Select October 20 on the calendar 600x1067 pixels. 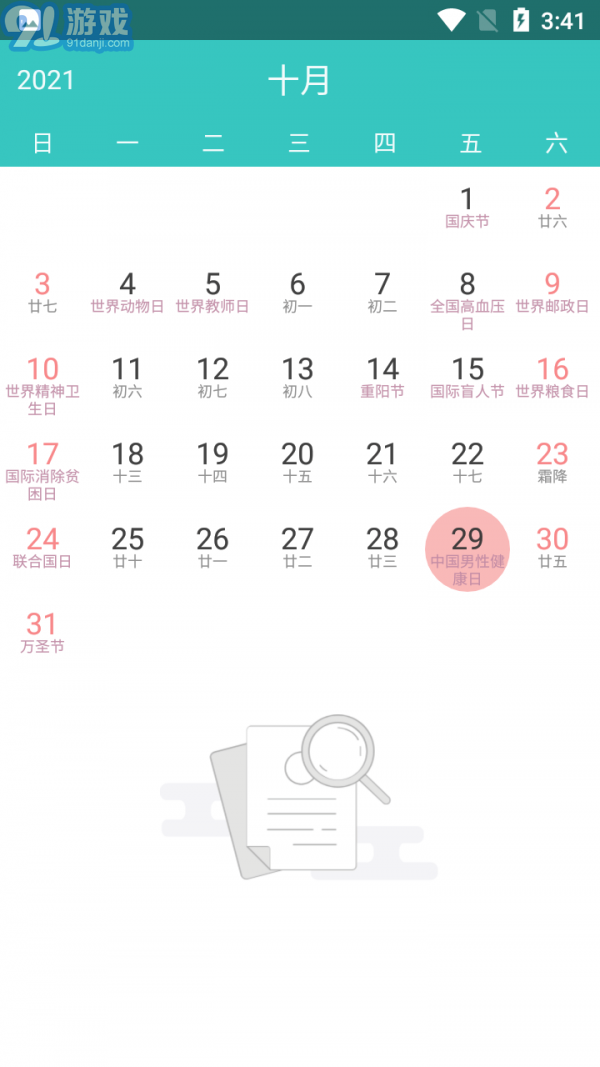tap(297, 462)
